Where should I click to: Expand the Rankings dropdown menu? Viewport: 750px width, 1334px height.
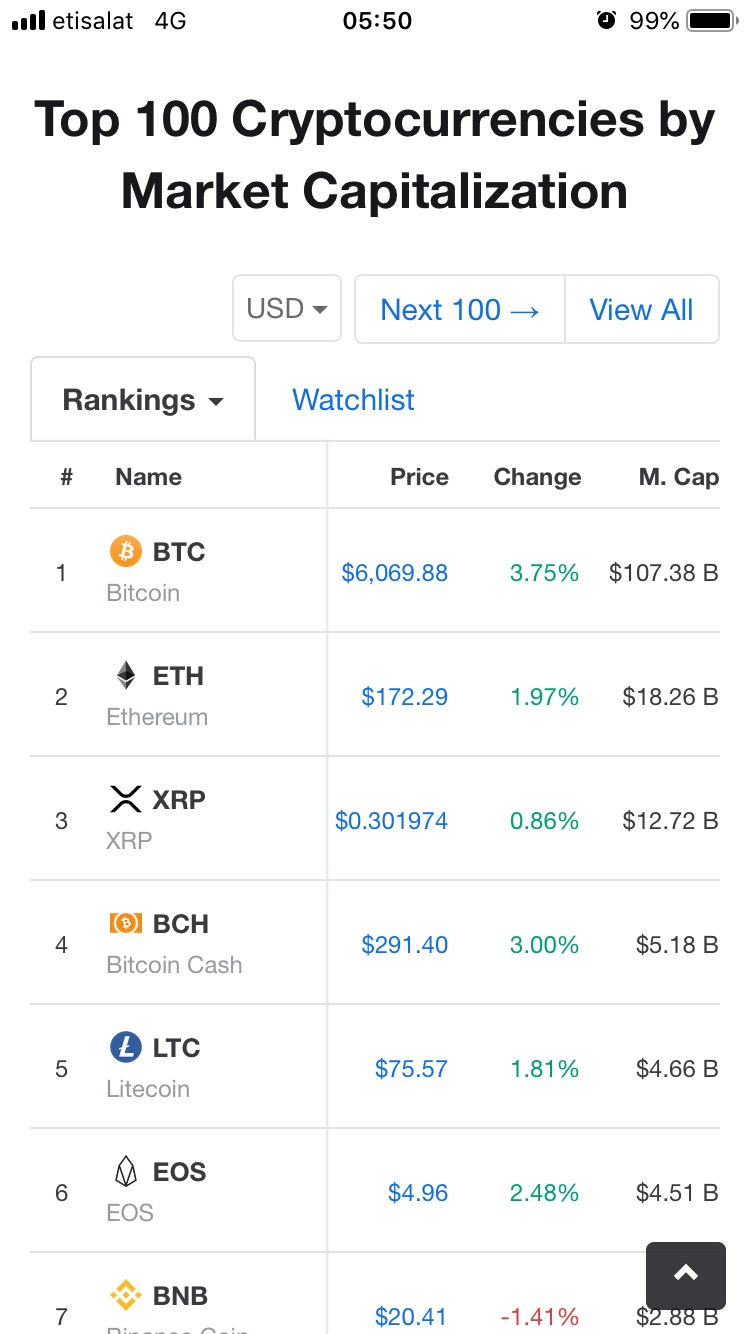[142, 399]
